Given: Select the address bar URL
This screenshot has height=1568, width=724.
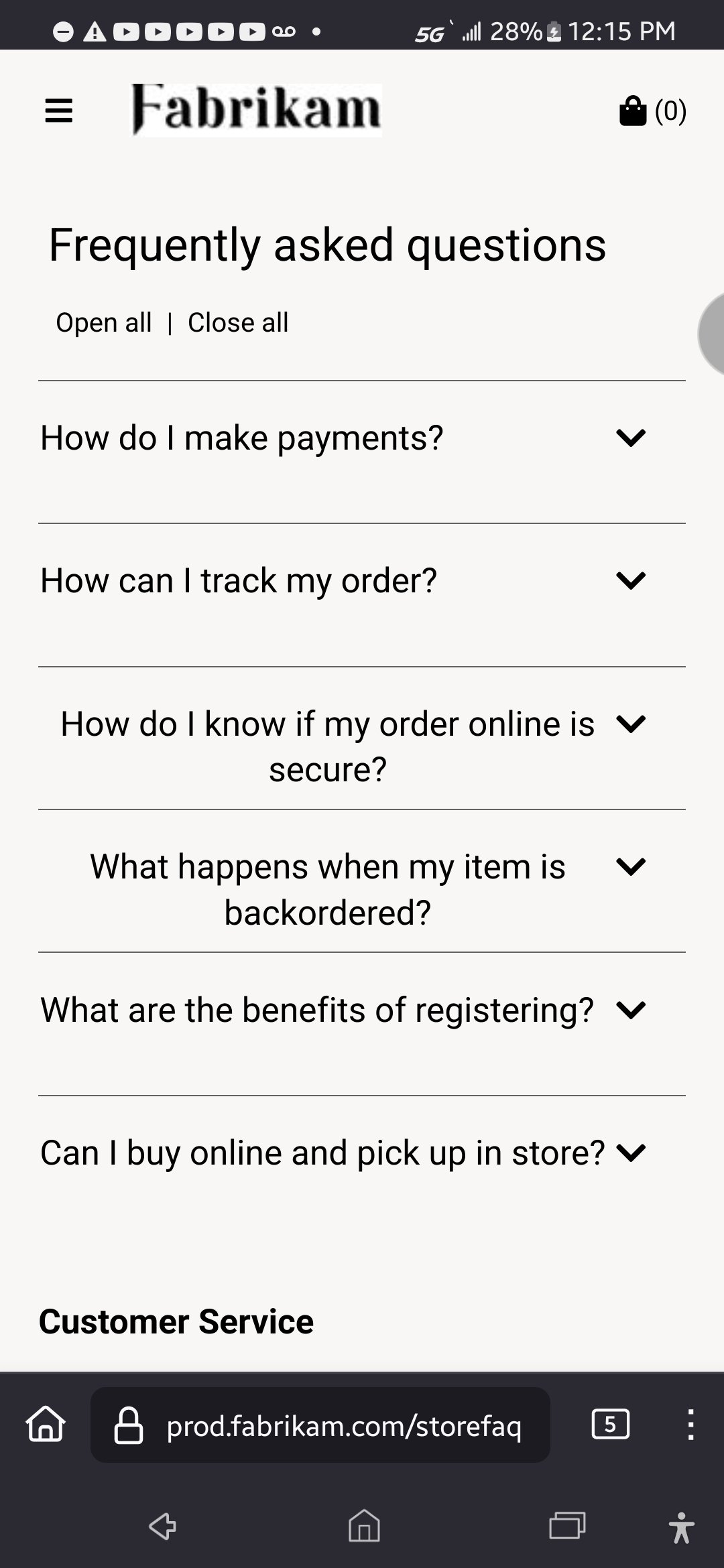Looking at the screenshot, I should tap(343, 1425).
